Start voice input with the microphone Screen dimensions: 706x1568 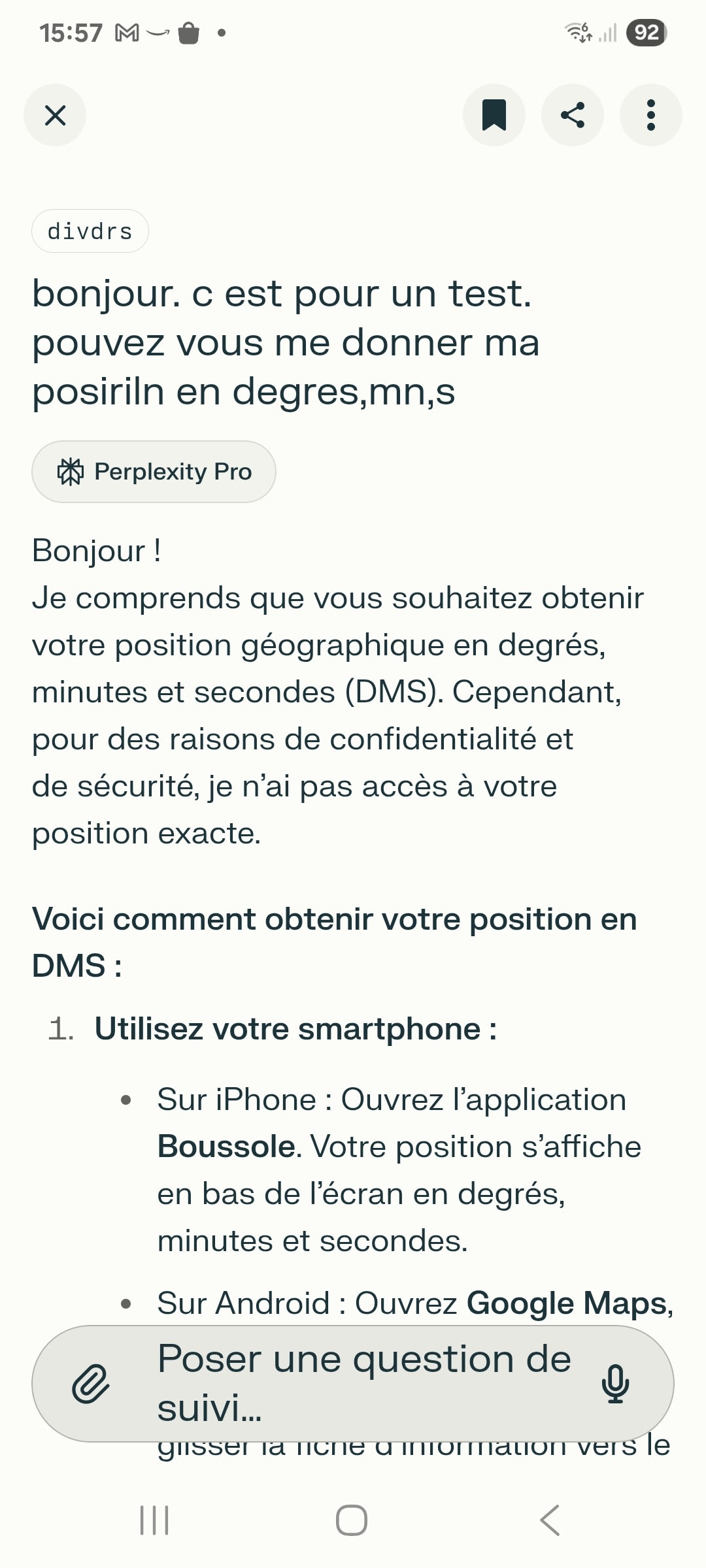click(614, 1384)
